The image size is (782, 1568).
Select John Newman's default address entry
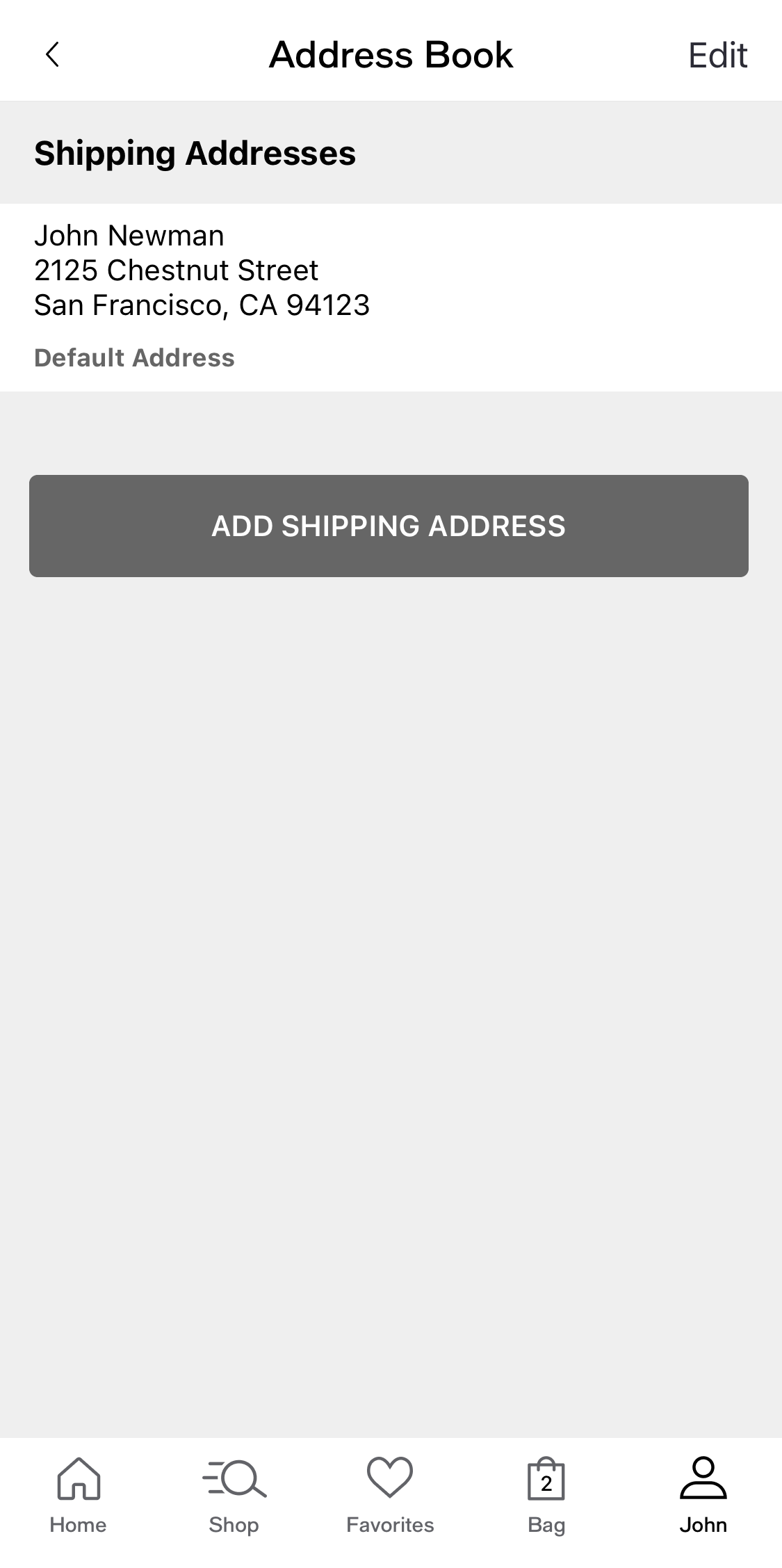pos(202,270)
